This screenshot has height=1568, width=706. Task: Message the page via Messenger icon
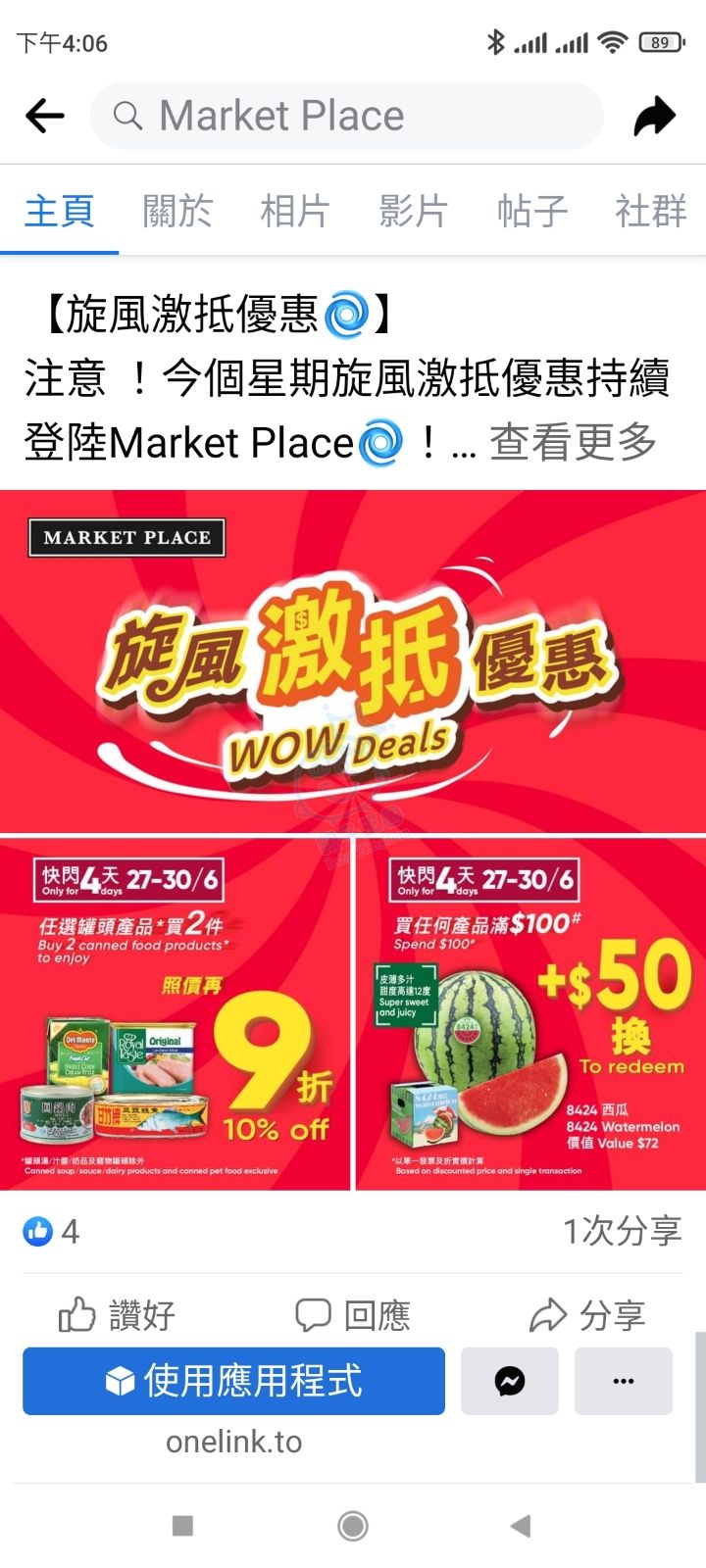coord(510,1381)
